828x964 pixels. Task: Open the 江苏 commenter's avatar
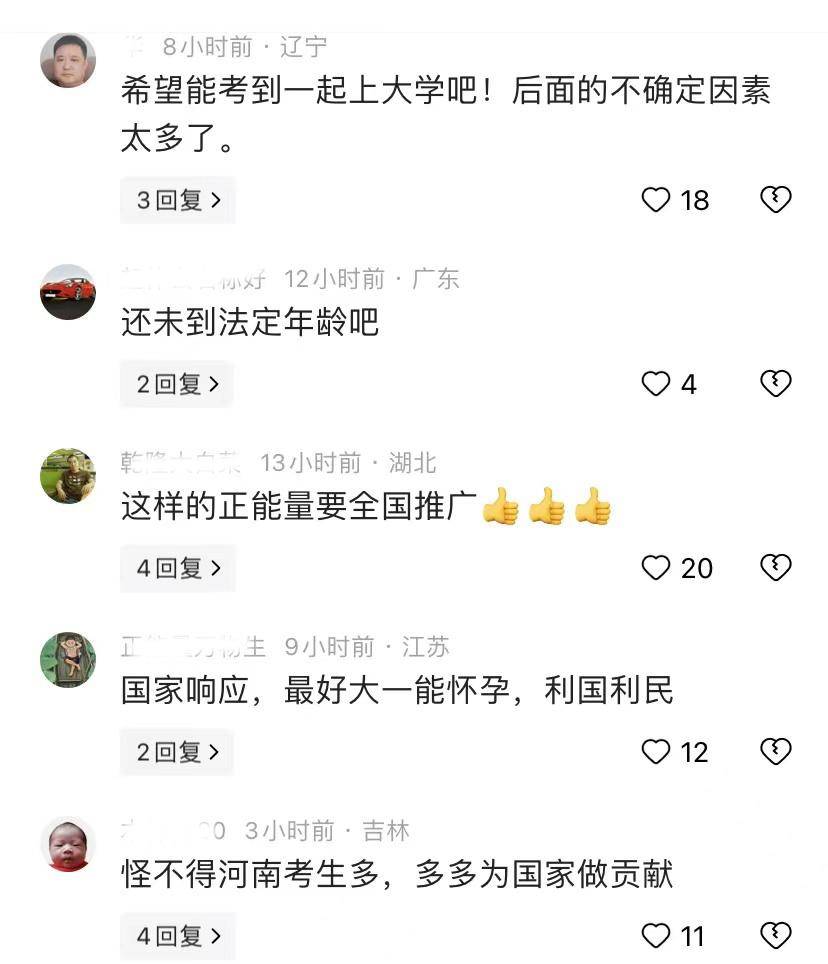click(68, 660)
